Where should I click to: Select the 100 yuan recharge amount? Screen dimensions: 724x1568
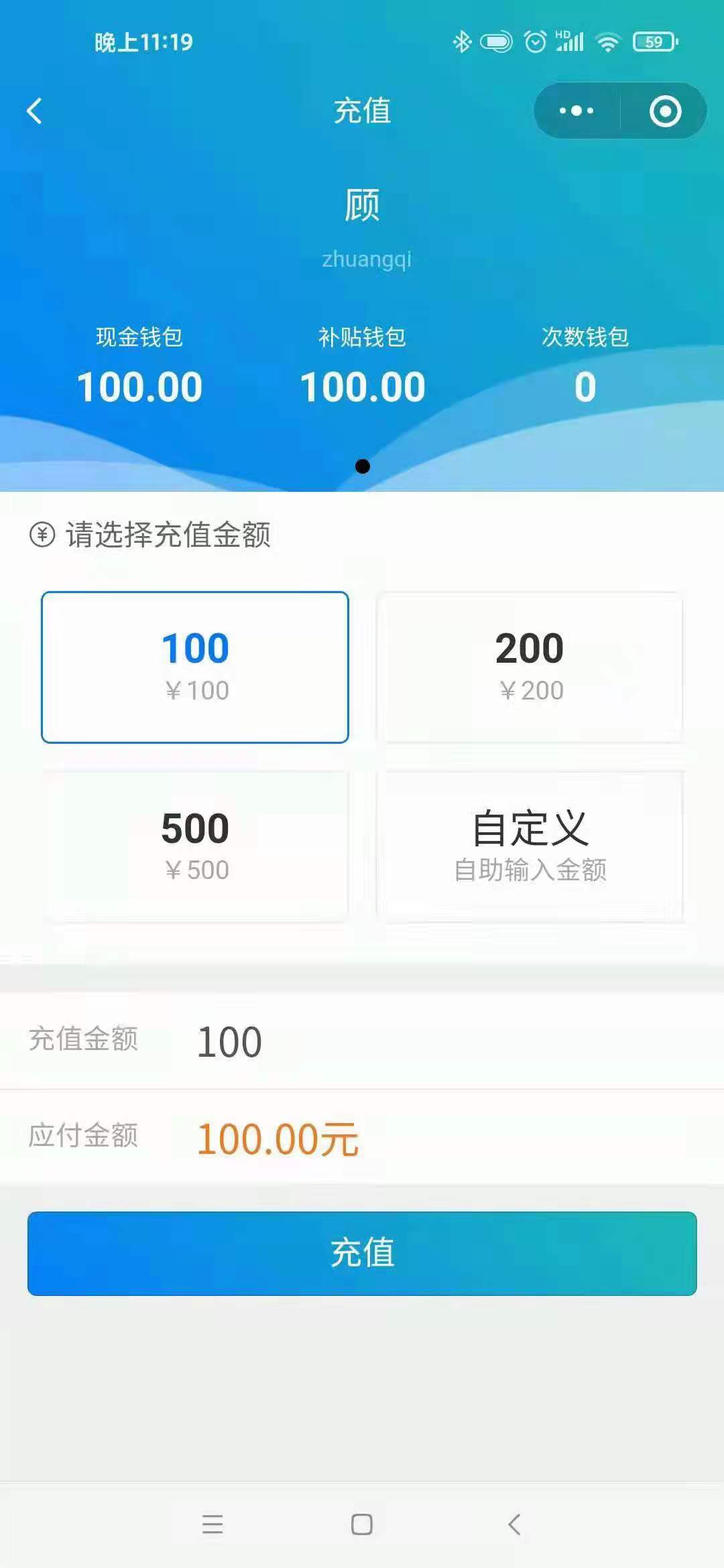[x=195, y=667]
